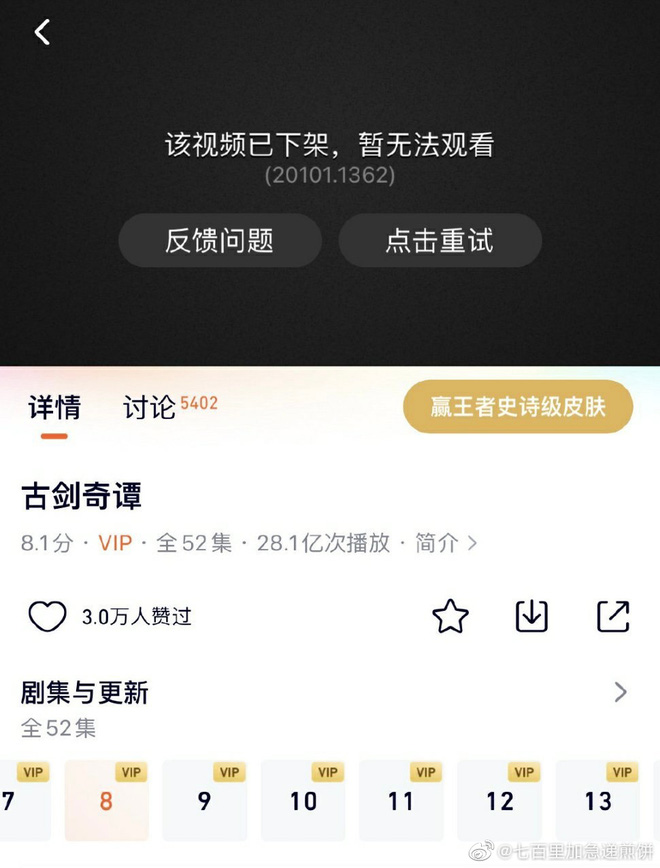
Task: Download episodes via the download icon
Action: point(531,617)
